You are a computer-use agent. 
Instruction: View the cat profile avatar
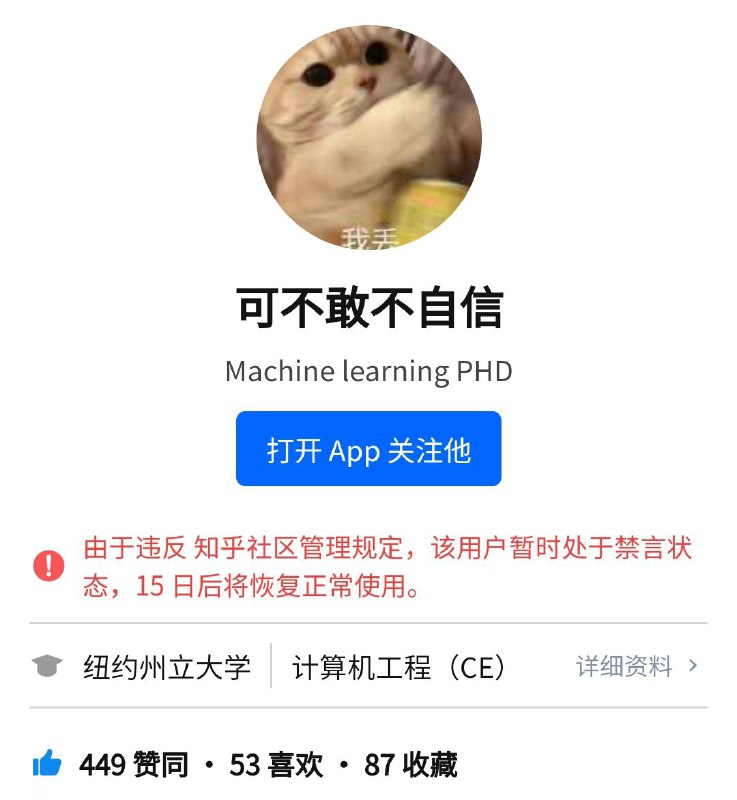click(369, 137)
